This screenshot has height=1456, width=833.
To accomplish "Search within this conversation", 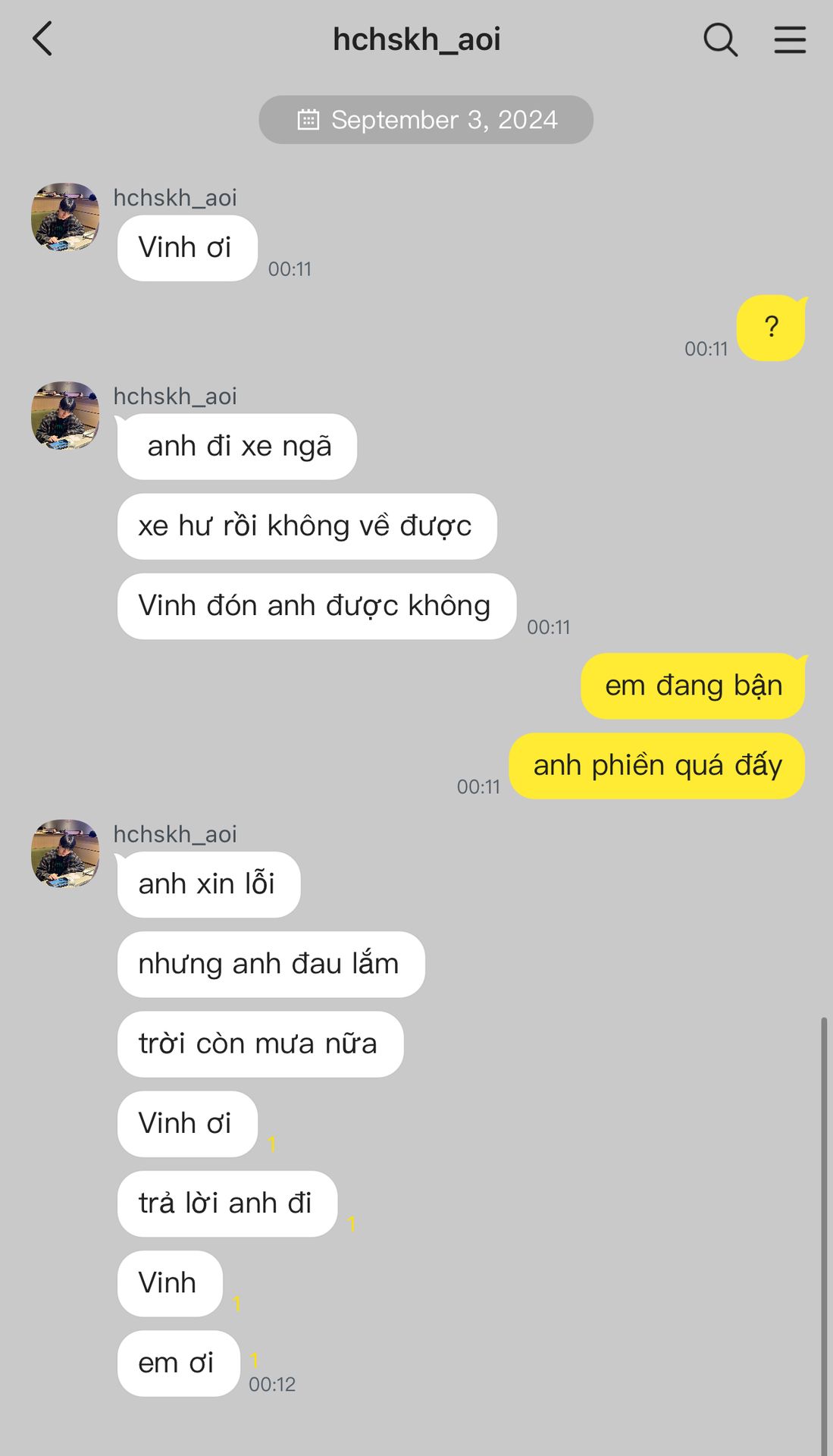I will click(720, 39).
